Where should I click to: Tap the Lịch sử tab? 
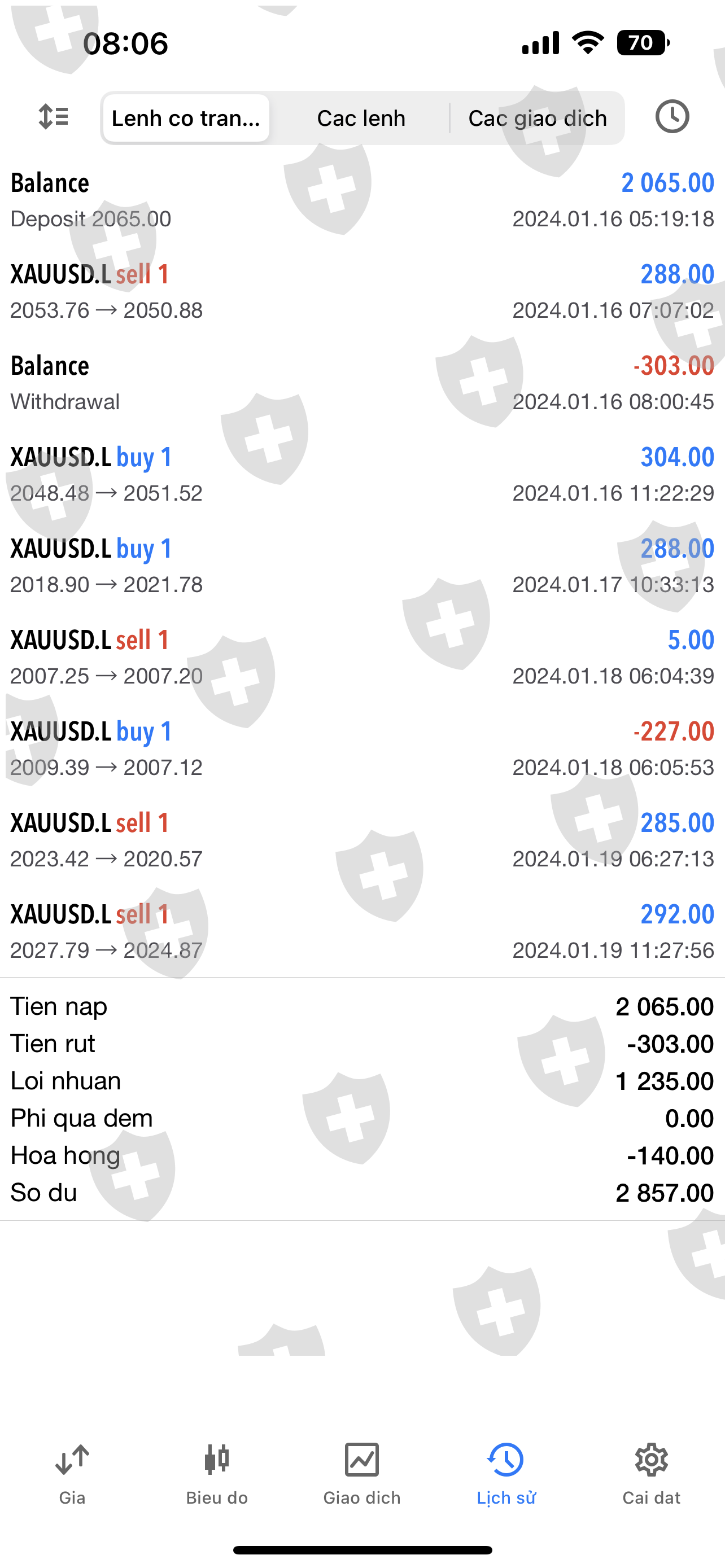(x=506, y=1473)
